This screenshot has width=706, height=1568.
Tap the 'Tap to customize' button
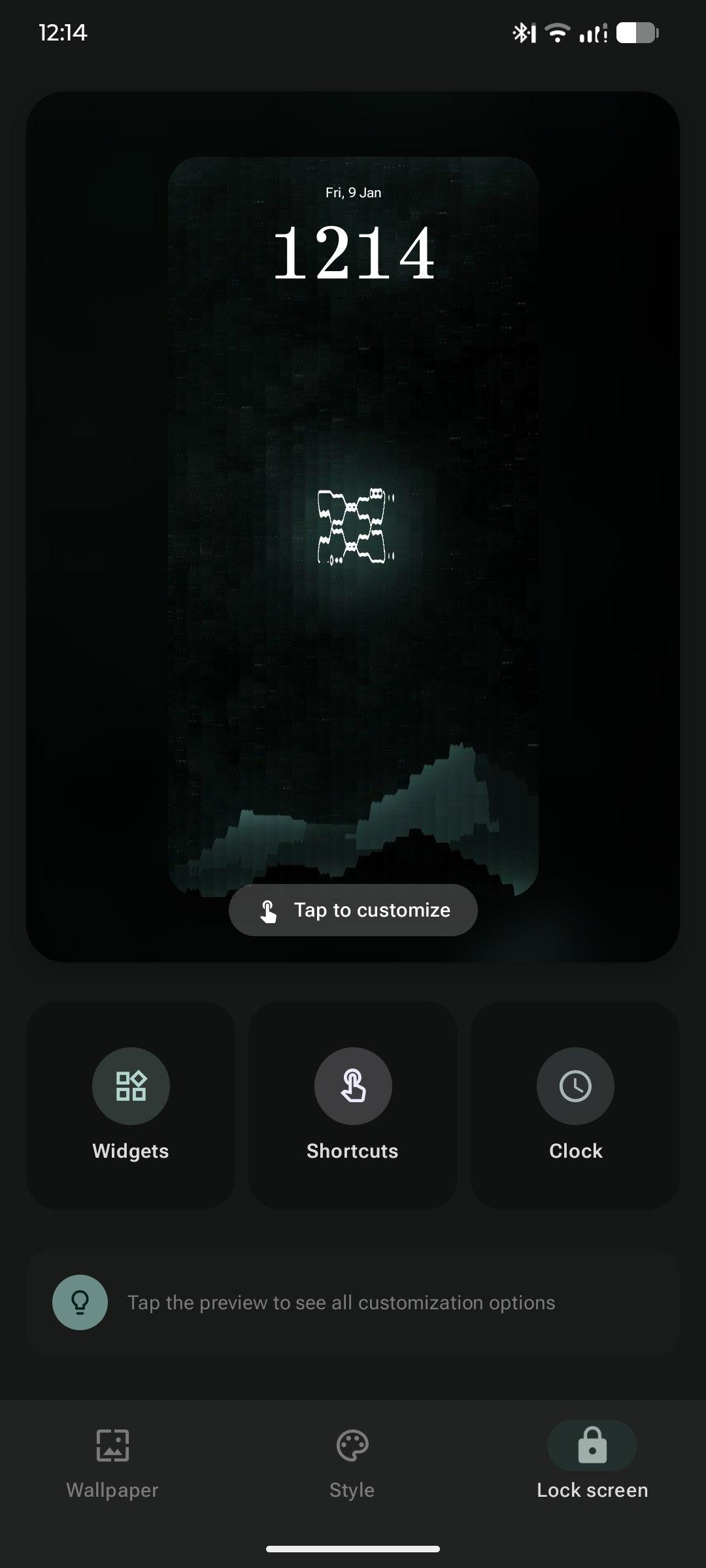click(353, 909)
